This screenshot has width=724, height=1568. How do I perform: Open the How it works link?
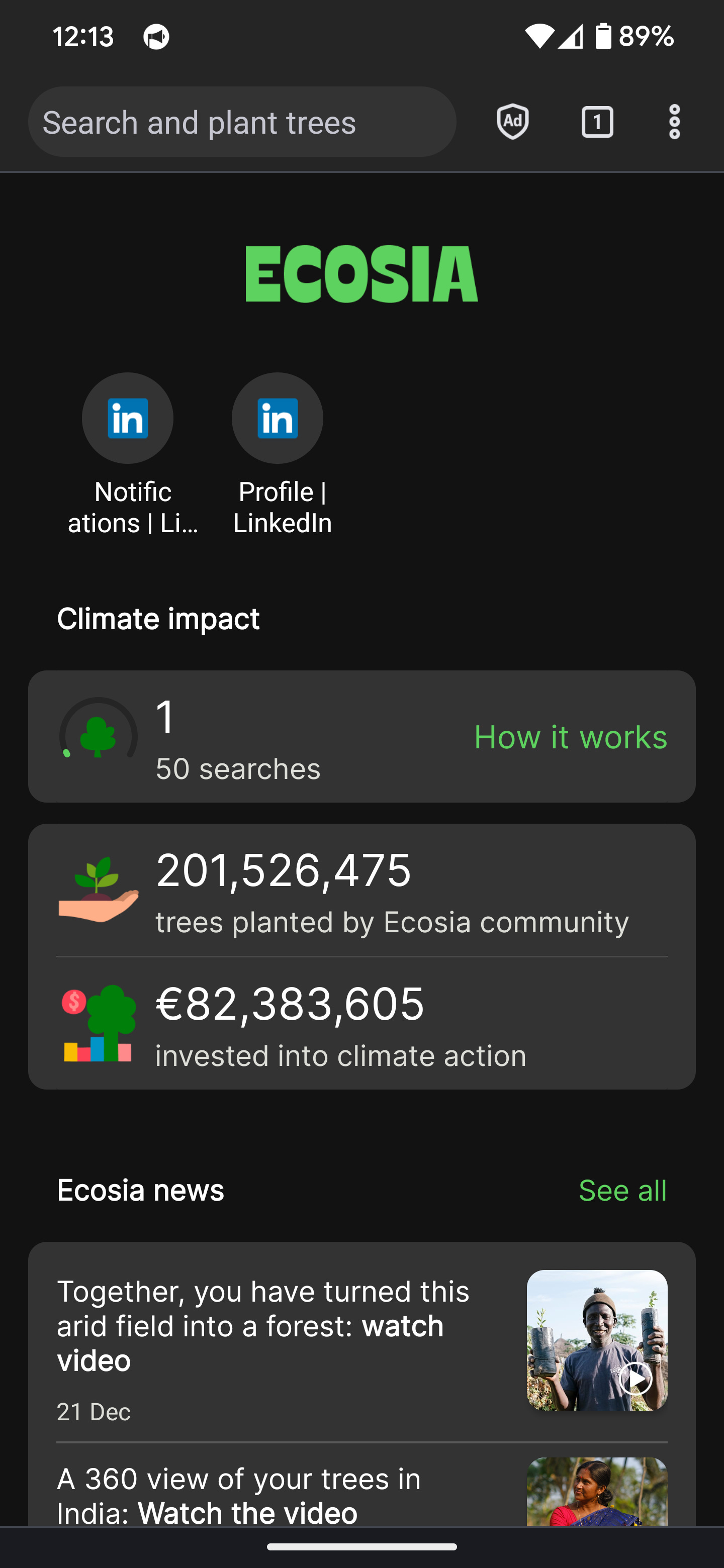pos(571,737)
